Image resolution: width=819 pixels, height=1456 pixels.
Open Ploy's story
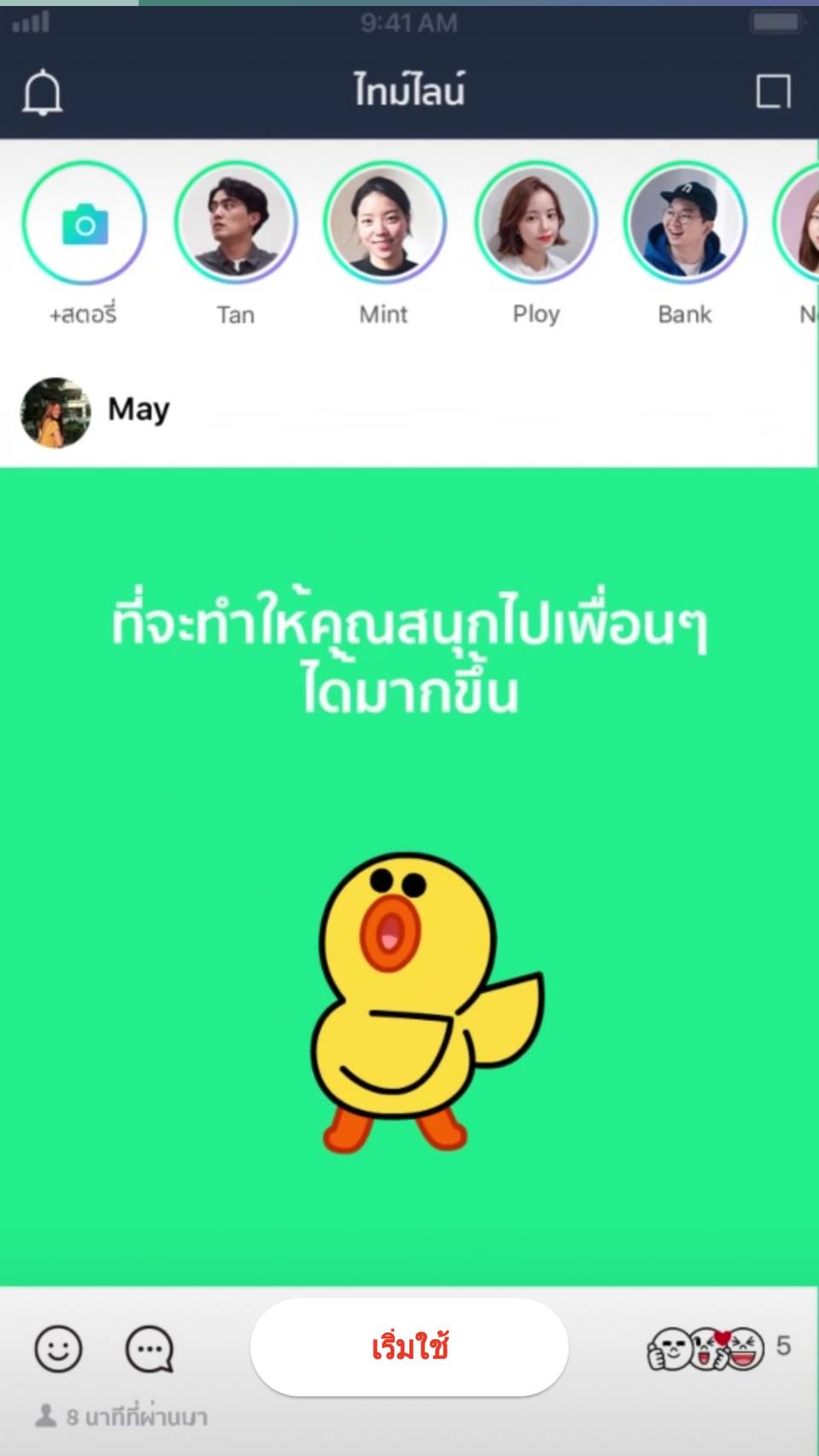coord(536,224)
